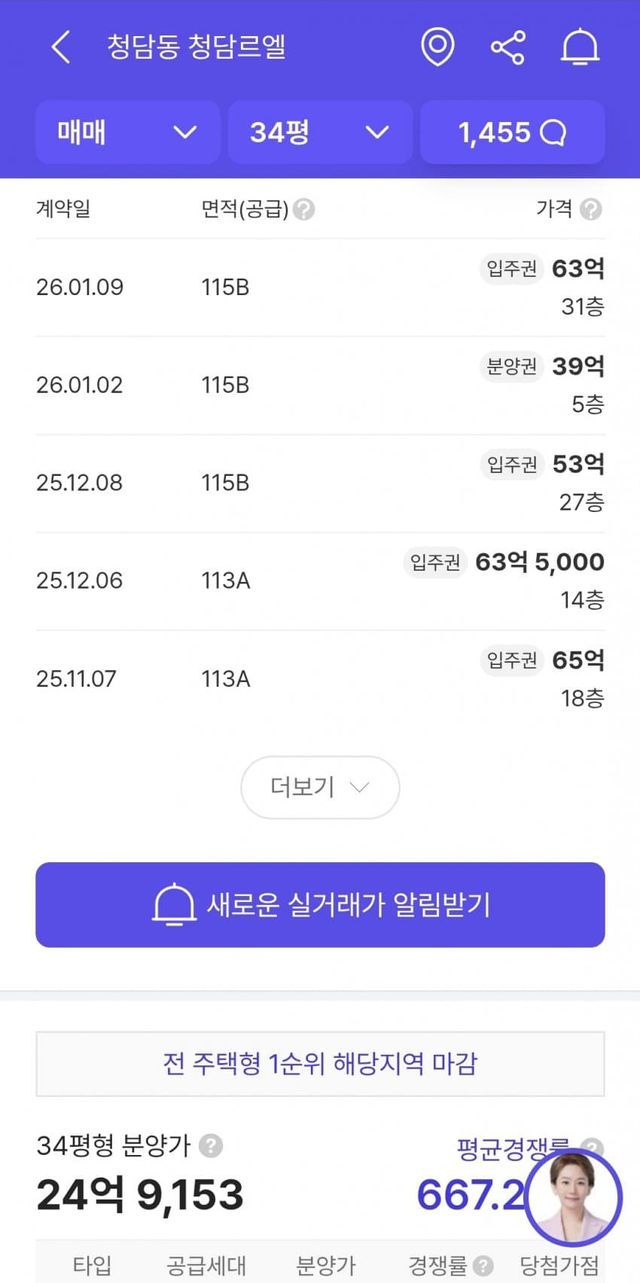
Task: Tap 새로운 실거래가 알림받기 button
Action: click(320, 905)
